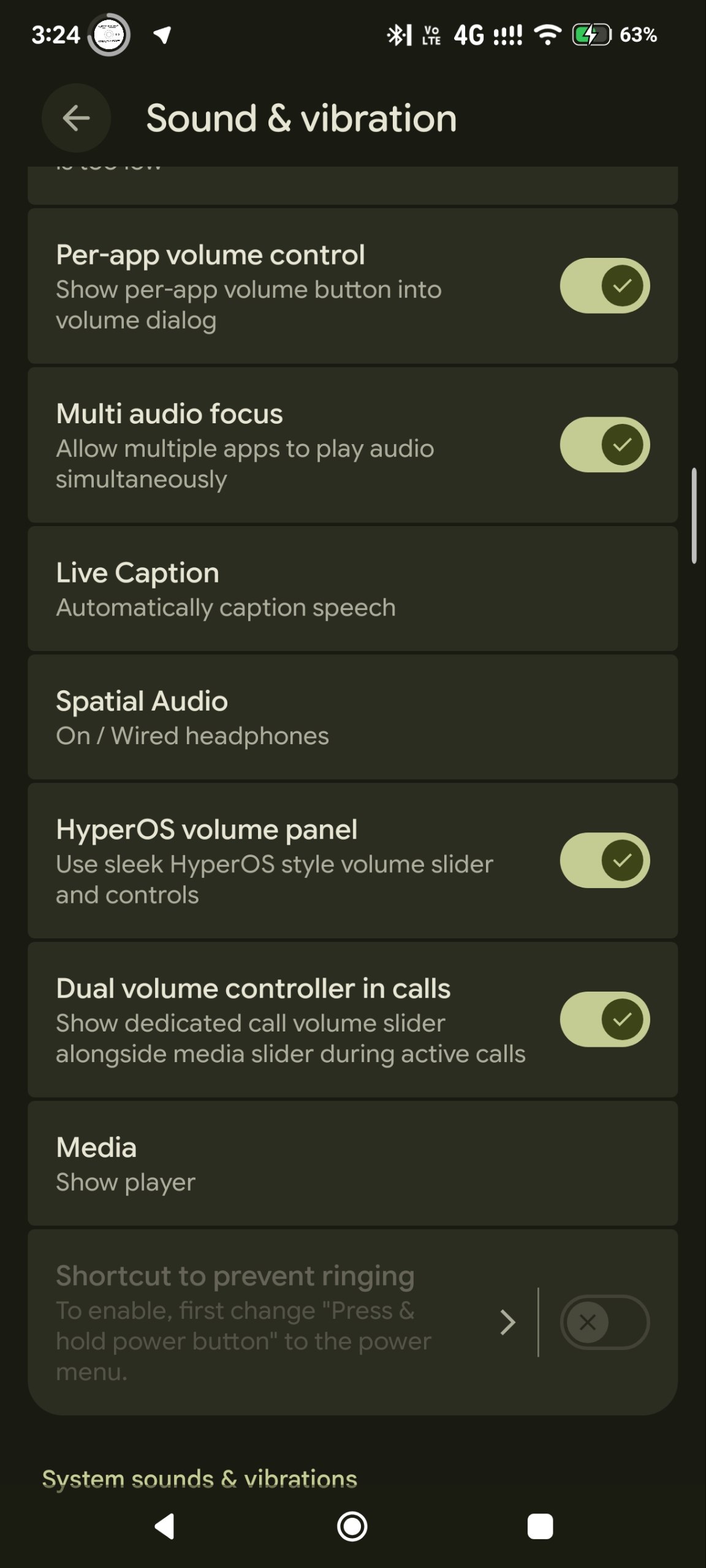Turn off Per-app volume control
706x1568 pixels.
click(604, 286)
